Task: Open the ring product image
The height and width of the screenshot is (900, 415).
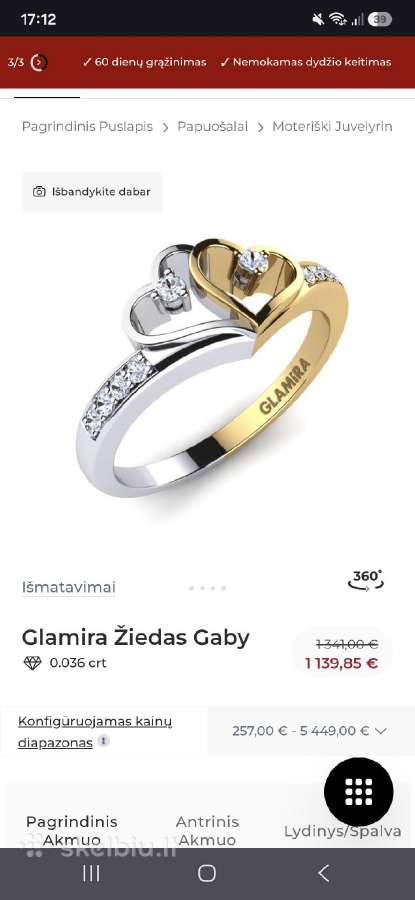Action: (x=212, y=367)
